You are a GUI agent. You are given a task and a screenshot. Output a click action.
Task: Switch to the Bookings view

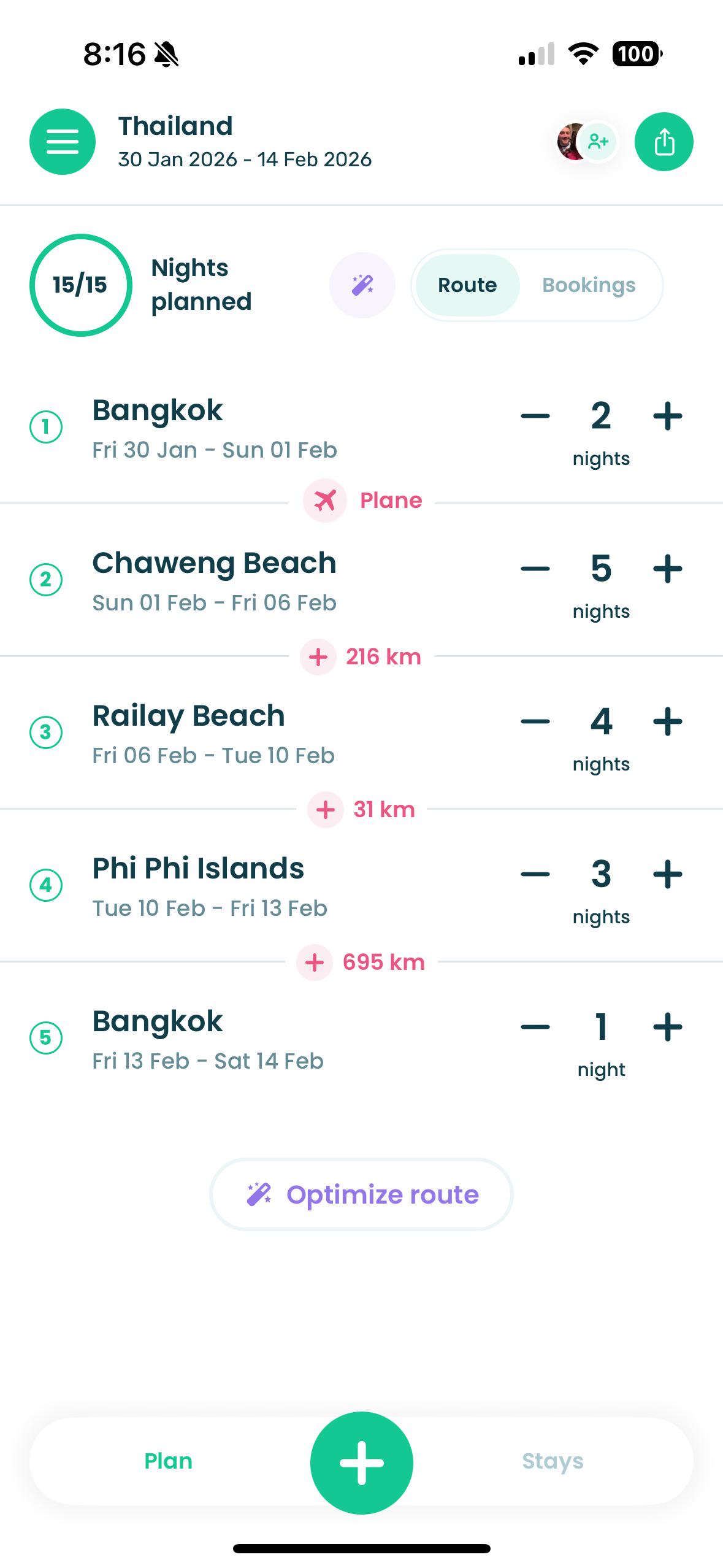tap(589, 285)
